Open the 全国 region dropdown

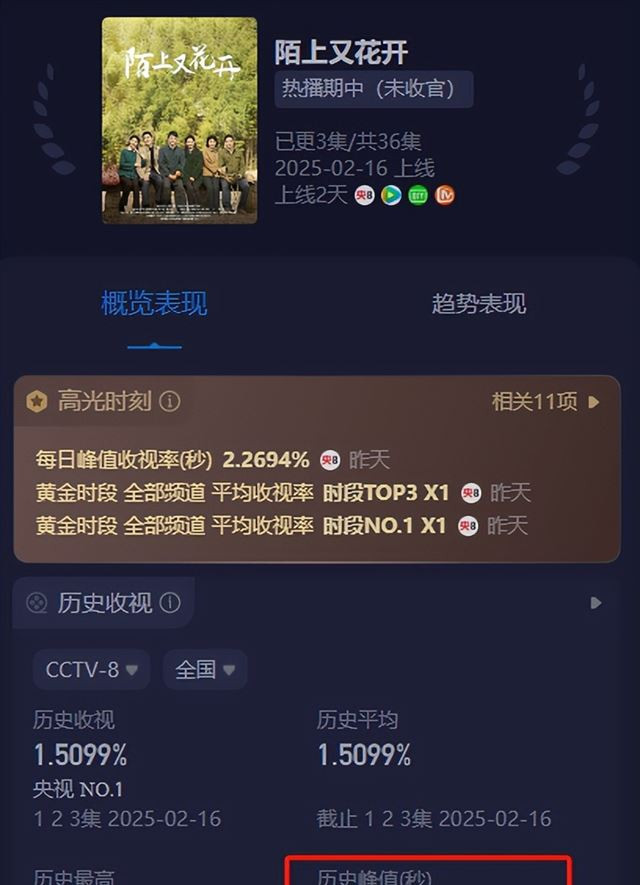coord(204,670)
